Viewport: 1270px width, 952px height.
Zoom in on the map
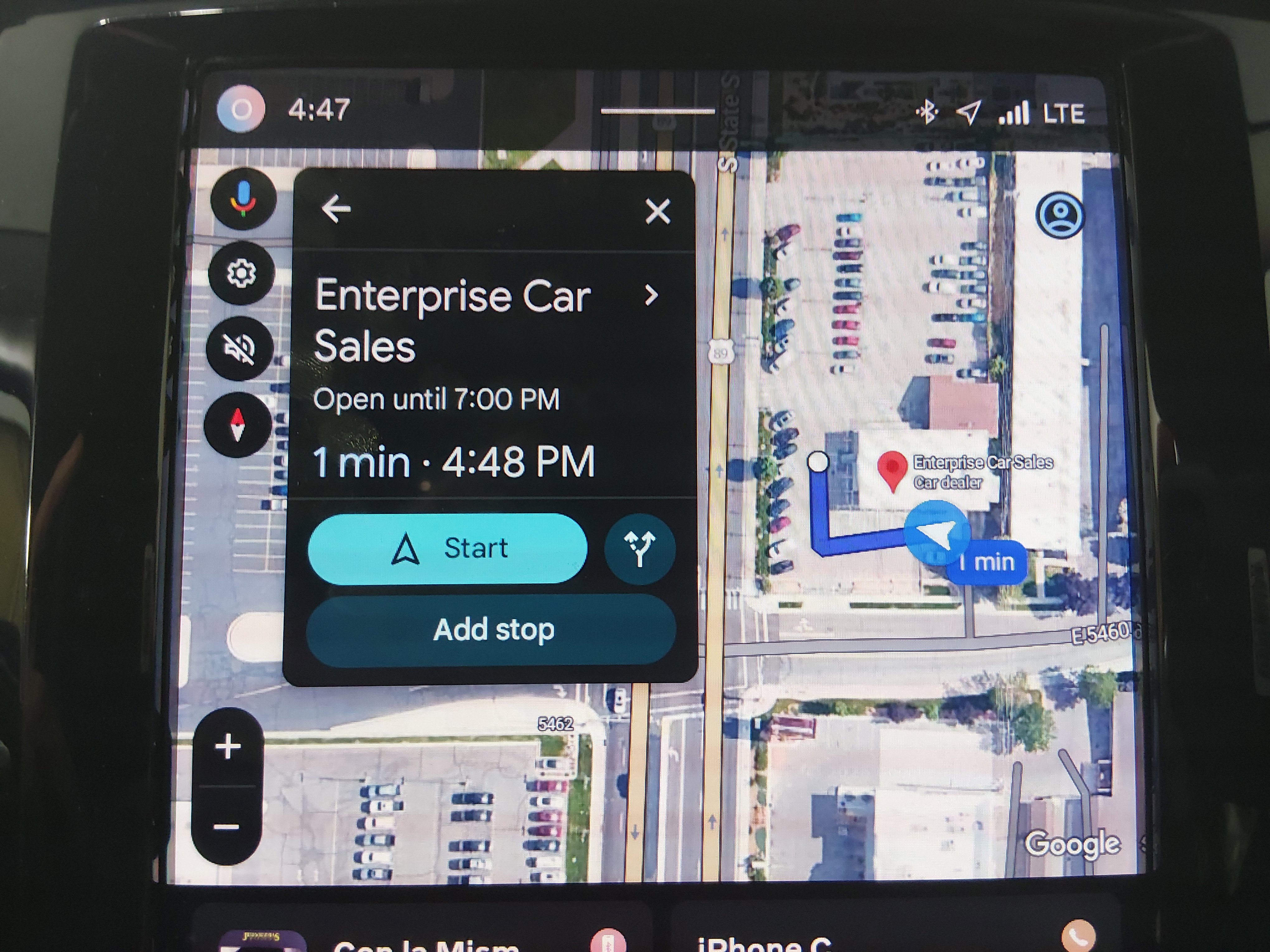[228, 747]
